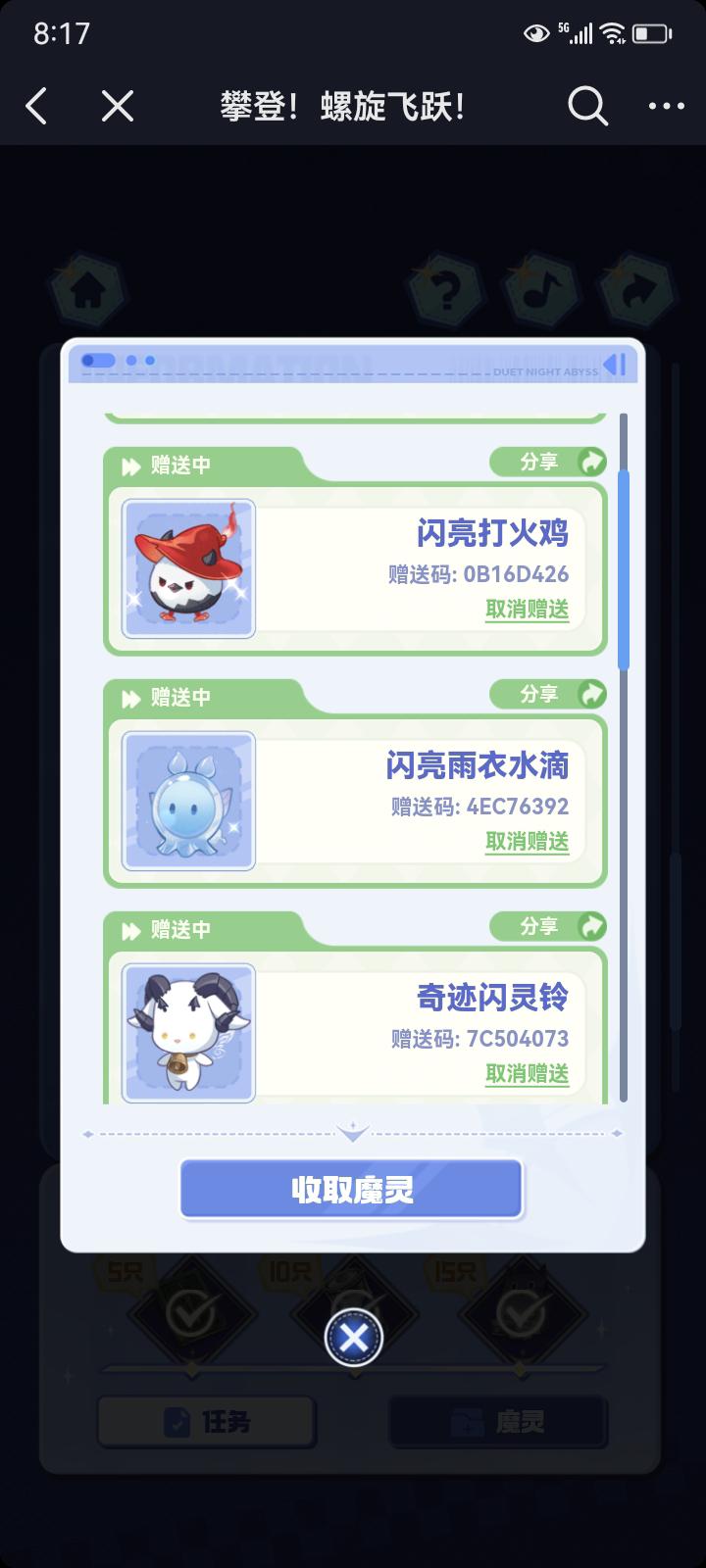Open the search magnifier icon
The height and width of the screenshot is (1568, 706).
(x=587, y=106)
